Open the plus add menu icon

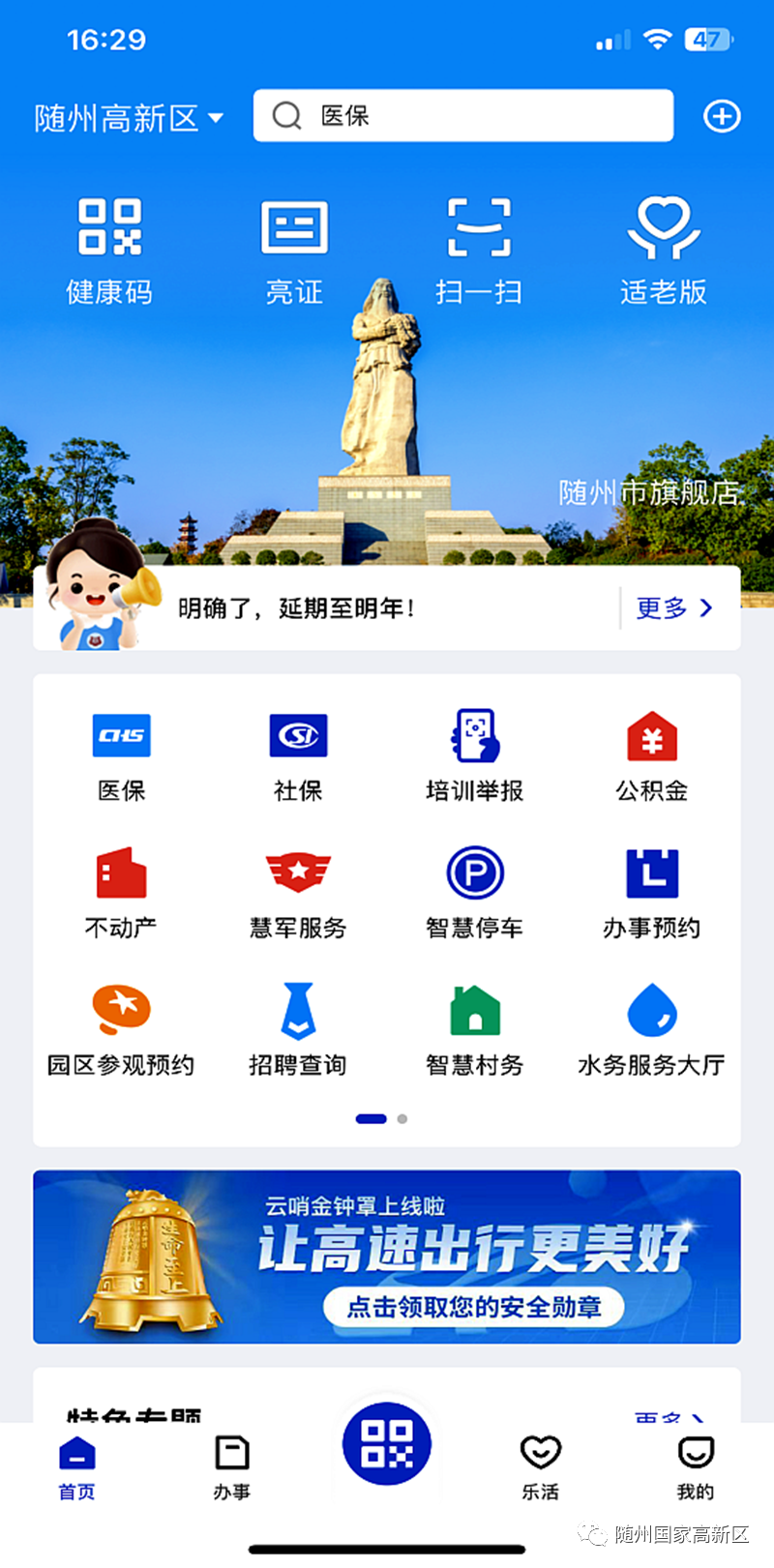722,116
